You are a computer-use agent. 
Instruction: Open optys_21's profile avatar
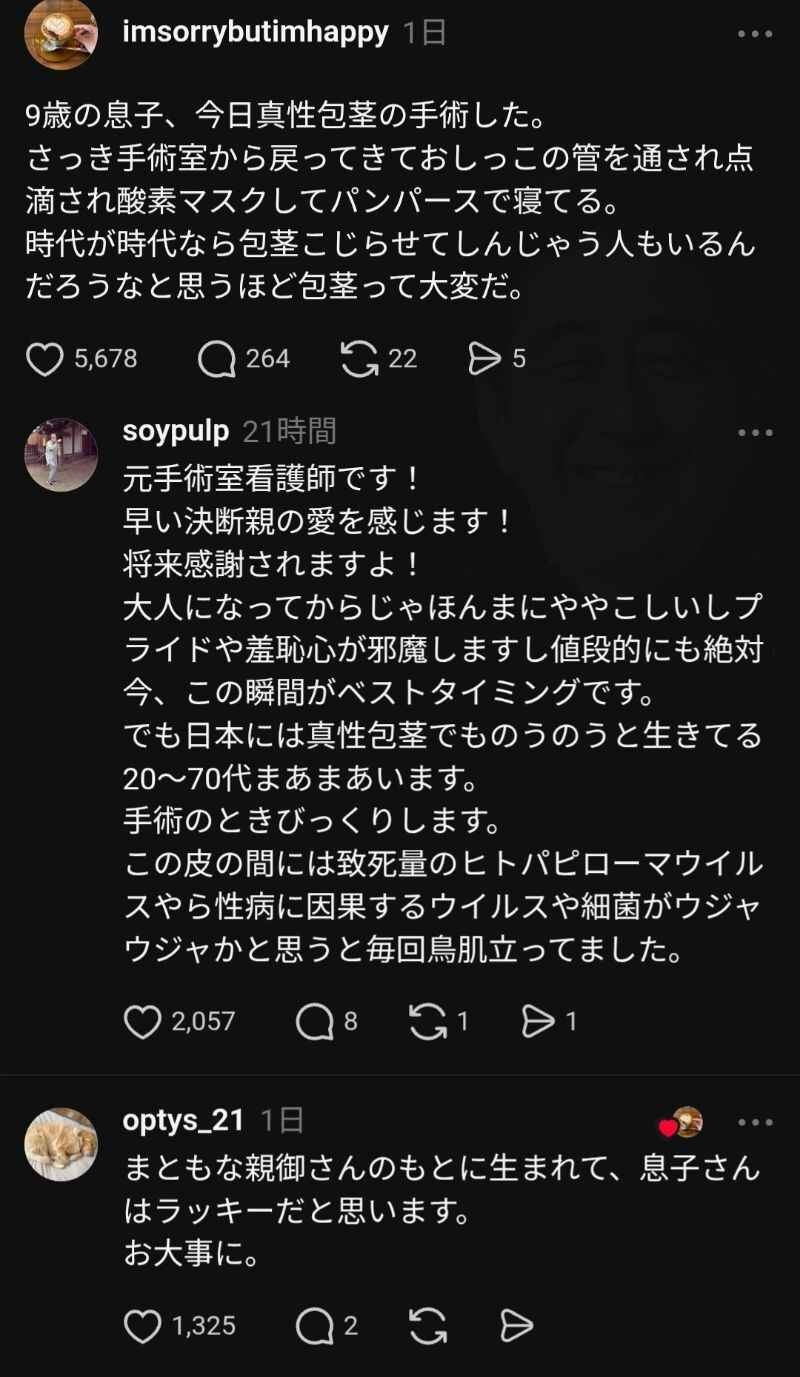[61, 1144]
